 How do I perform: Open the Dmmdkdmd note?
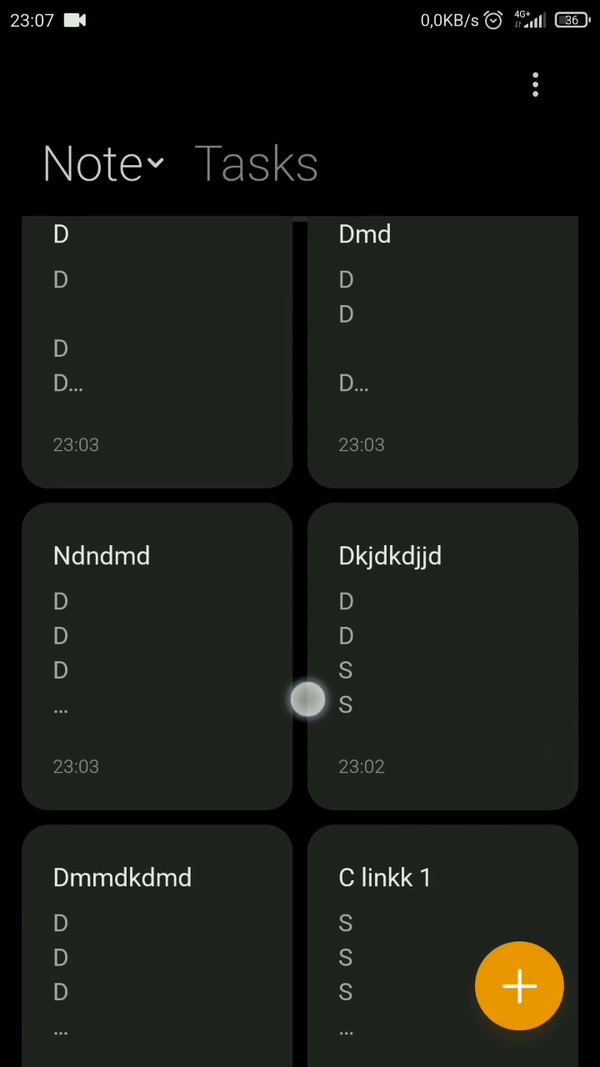[157, 946]
